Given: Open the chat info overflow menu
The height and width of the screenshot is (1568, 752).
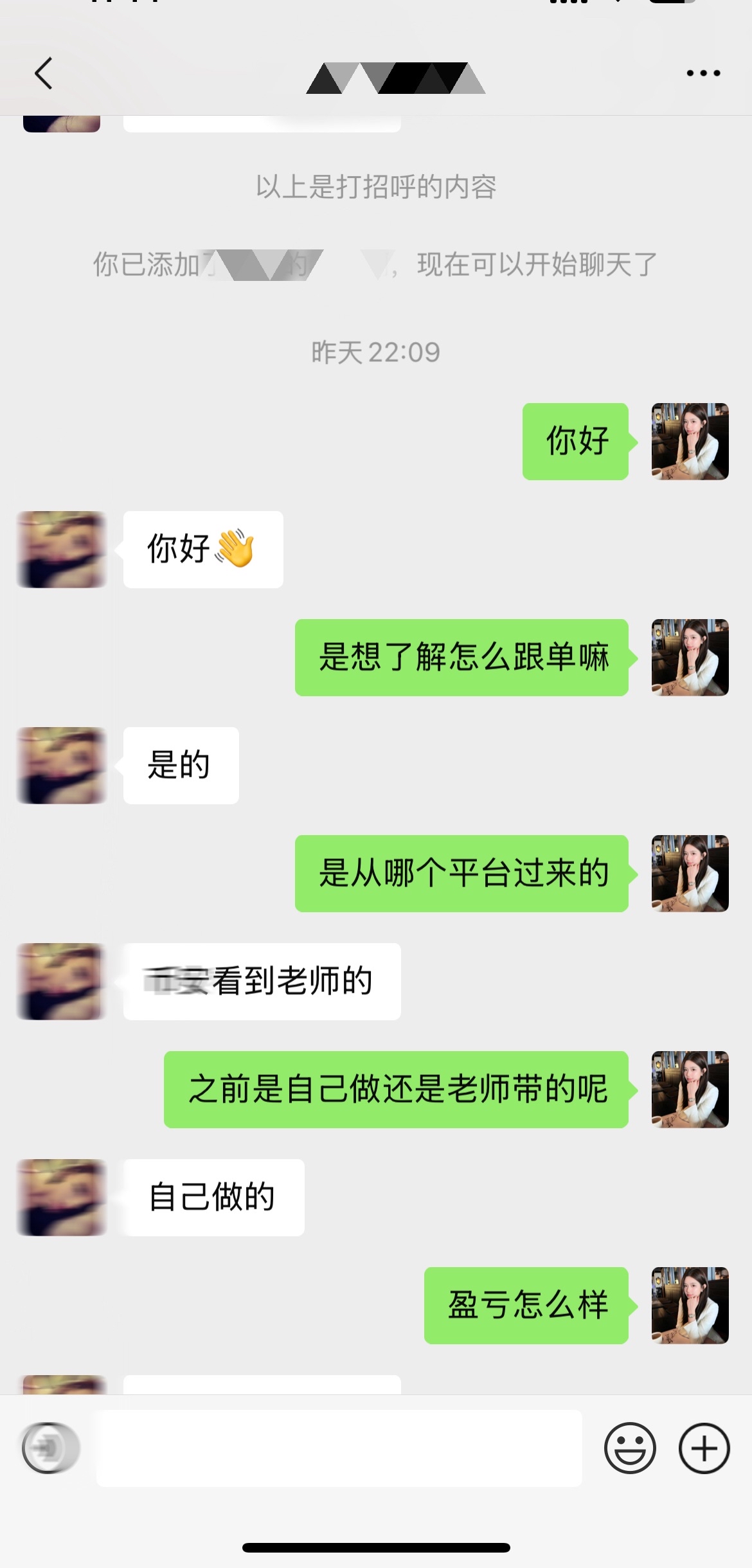Looking at the screenshot, I should [x=703, y=73].
